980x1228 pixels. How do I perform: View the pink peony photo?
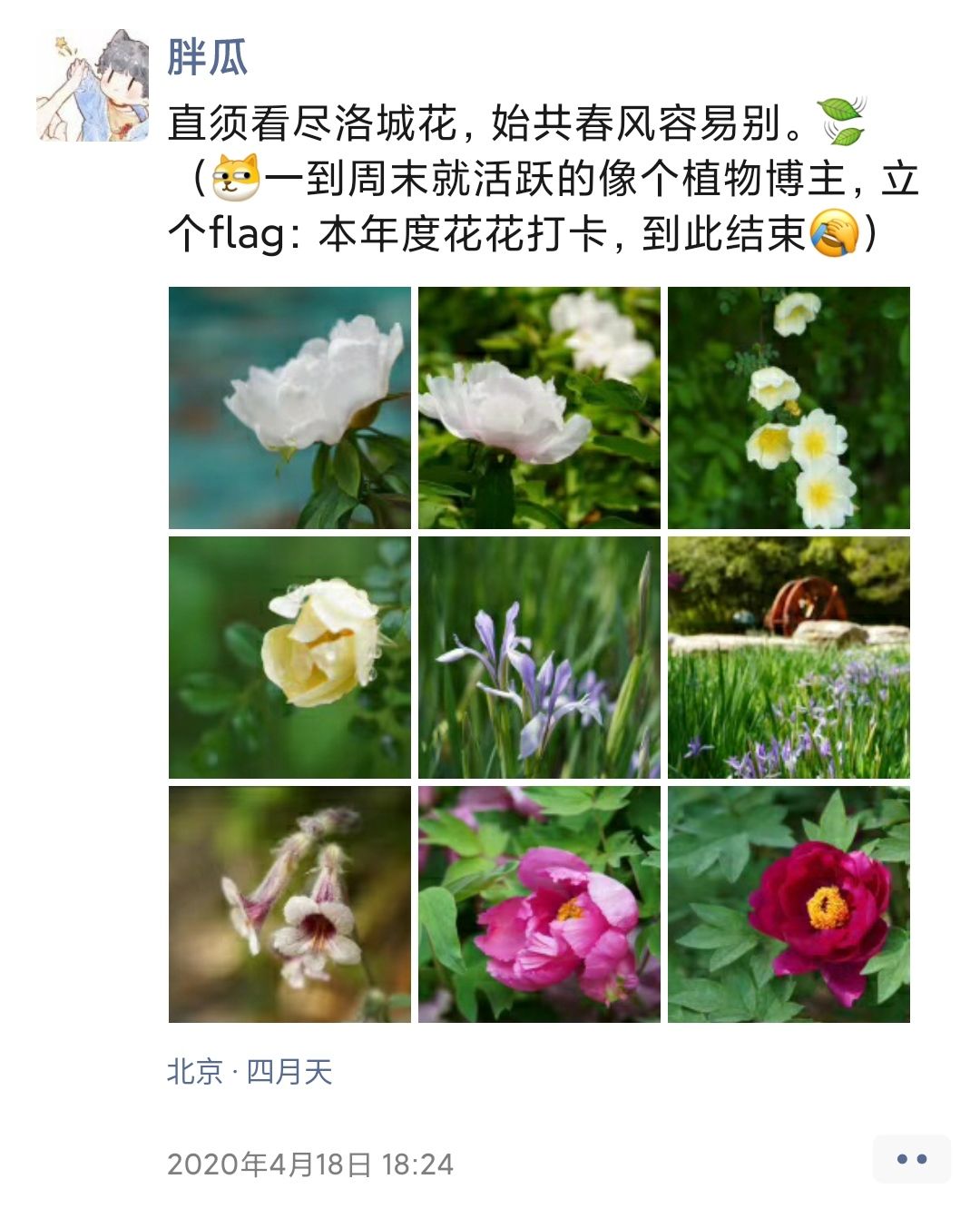[x=539, y=905]
